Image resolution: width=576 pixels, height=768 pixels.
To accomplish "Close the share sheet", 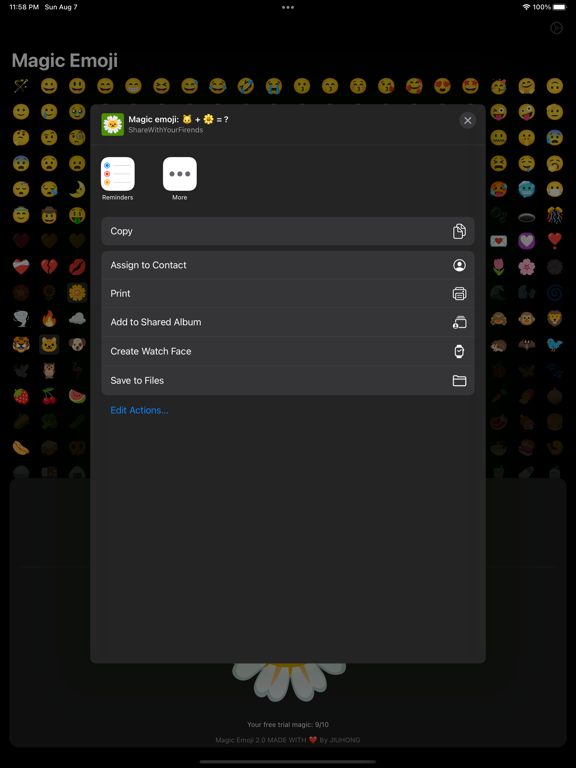I will [x=467, y=120].
